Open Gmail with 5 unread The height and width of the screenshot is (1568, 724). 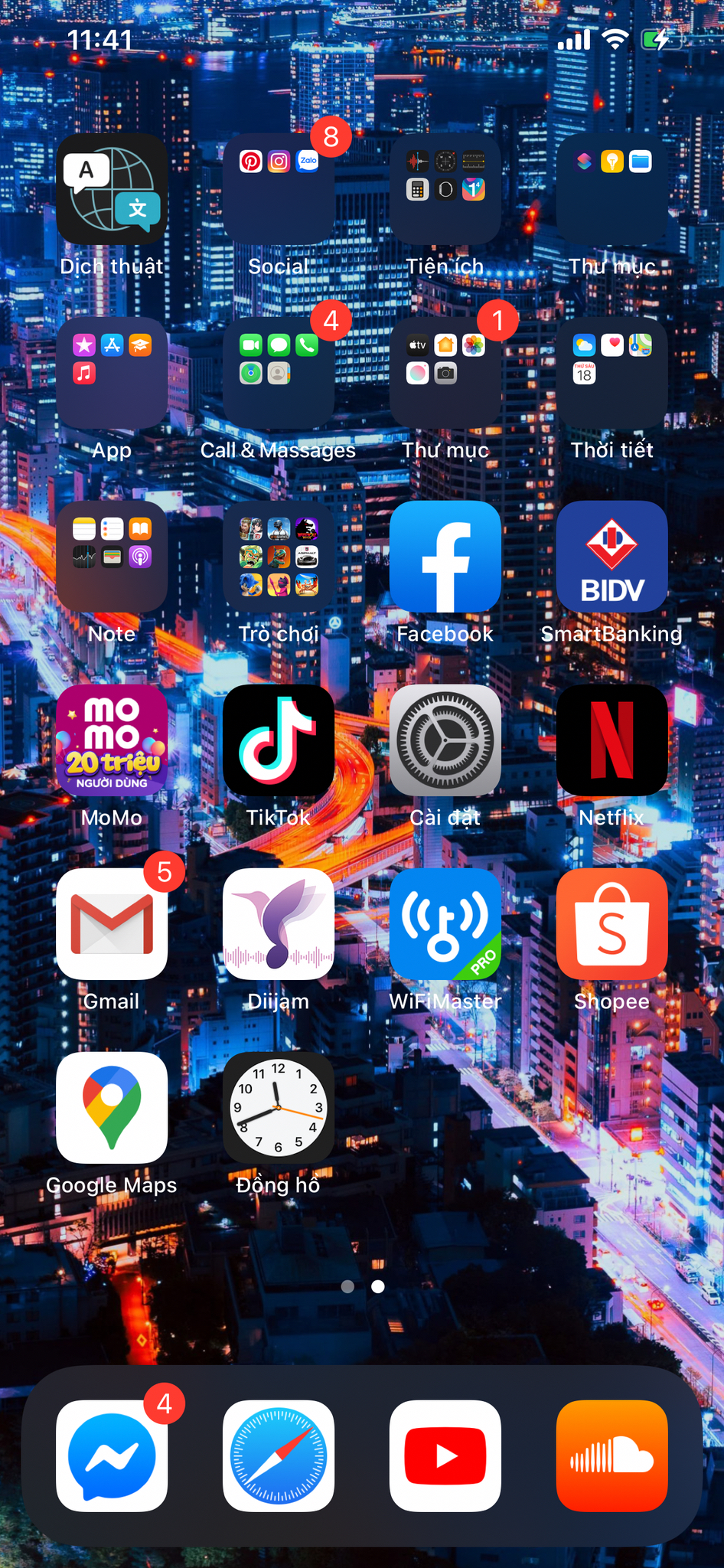tap(112, 924)
